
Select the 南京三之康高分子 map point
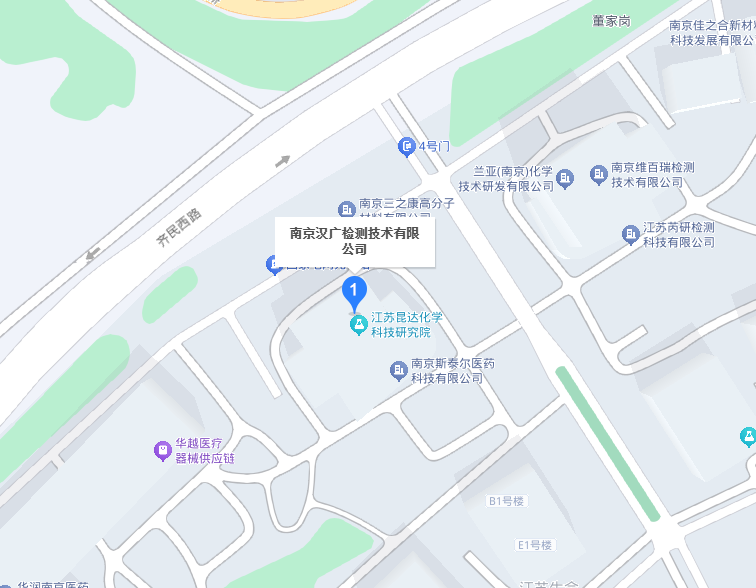tap(346, 209)
